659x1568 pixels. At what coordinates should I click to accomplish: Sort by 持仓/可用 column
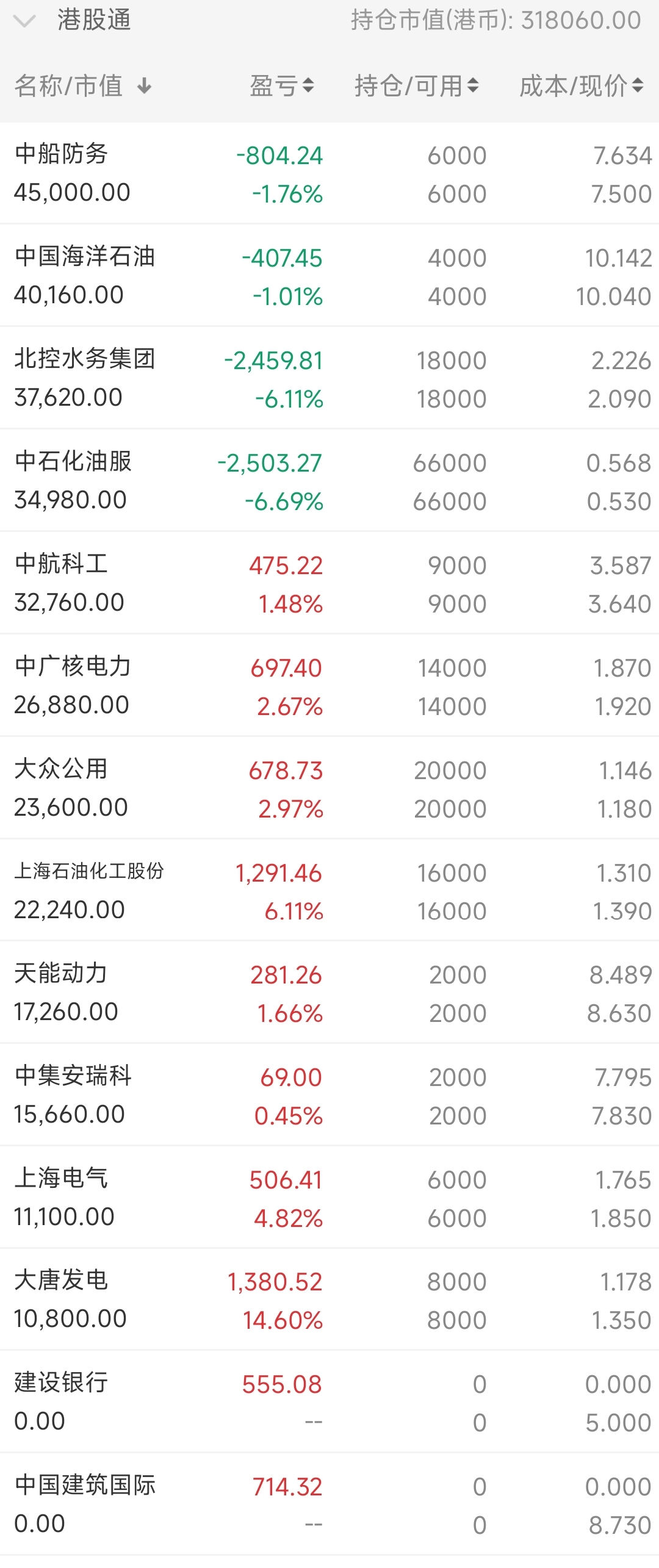417,86
